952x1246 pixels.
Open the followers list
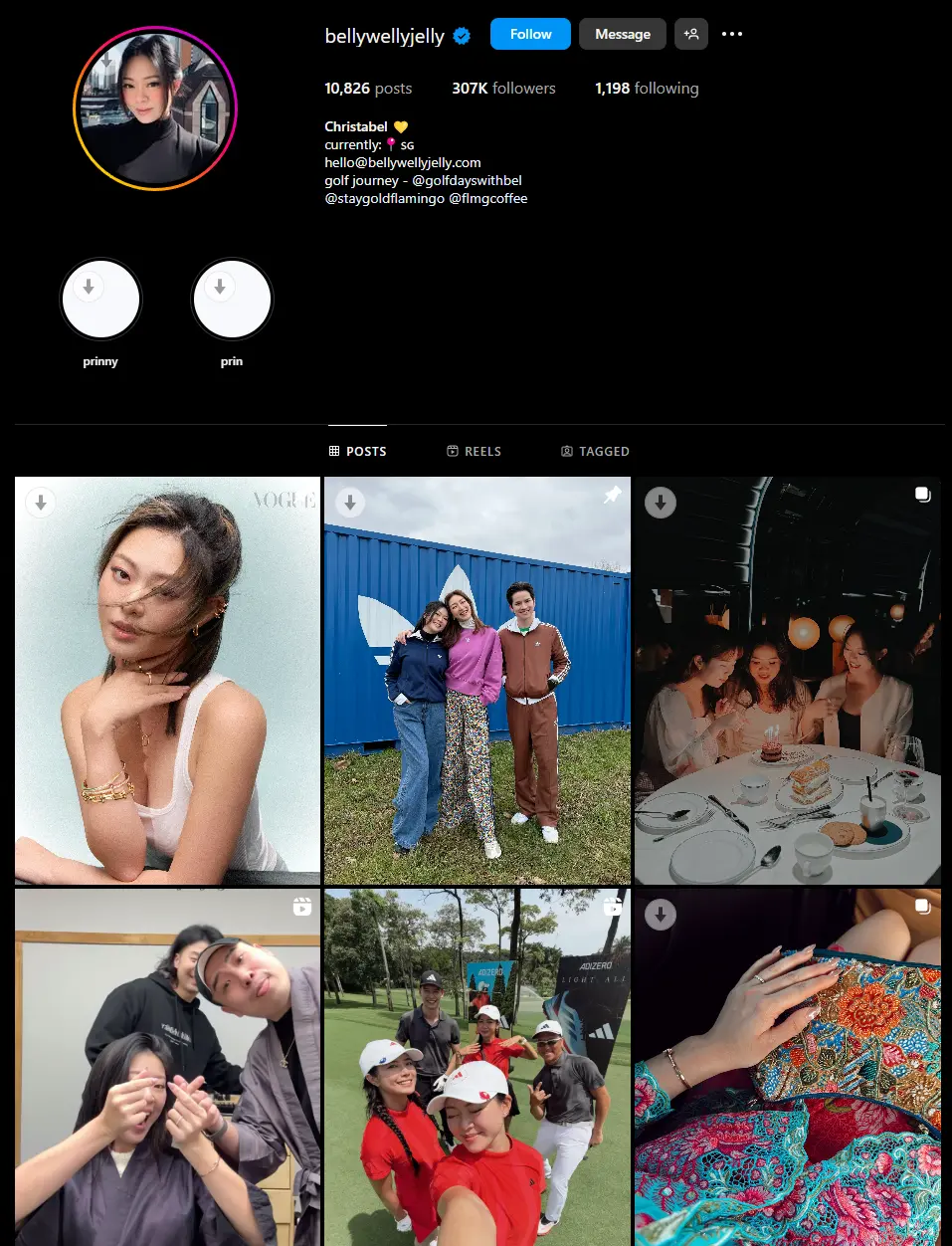(x=503, y=89)
